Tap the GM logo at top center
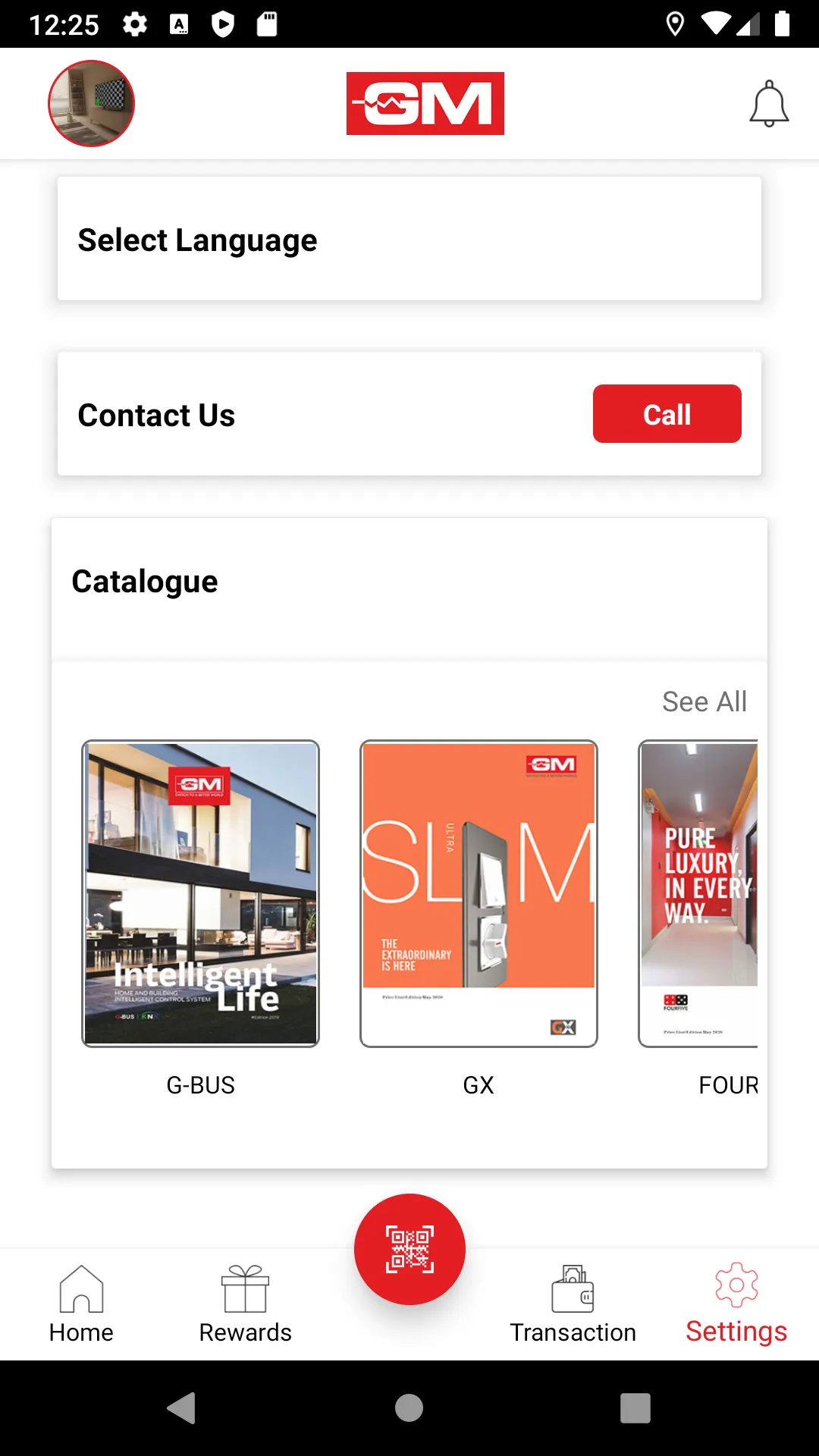 tap(425, 104)
